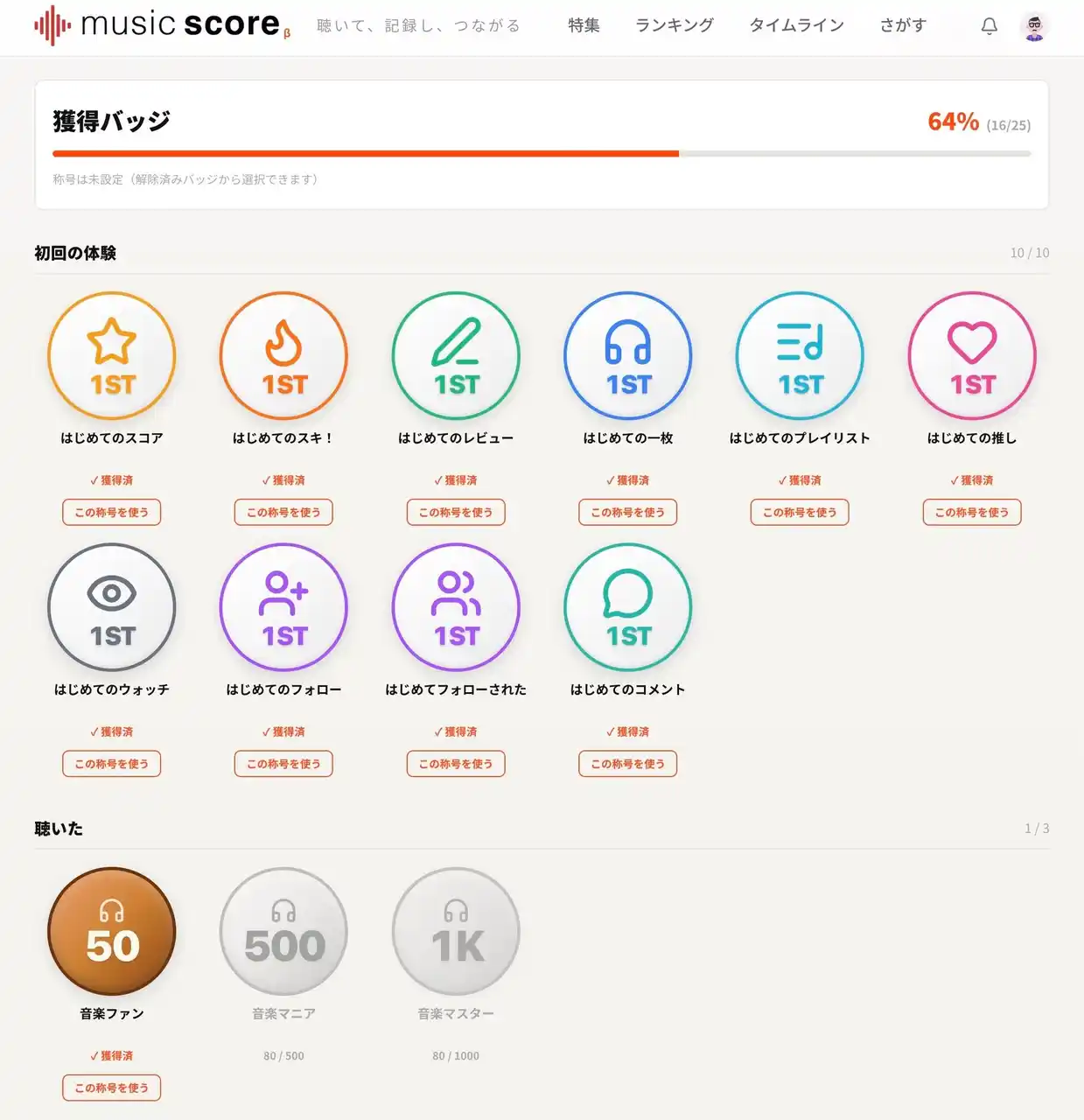Go to the 特集 page
Screen dimensions: 1084x1120
584,25
